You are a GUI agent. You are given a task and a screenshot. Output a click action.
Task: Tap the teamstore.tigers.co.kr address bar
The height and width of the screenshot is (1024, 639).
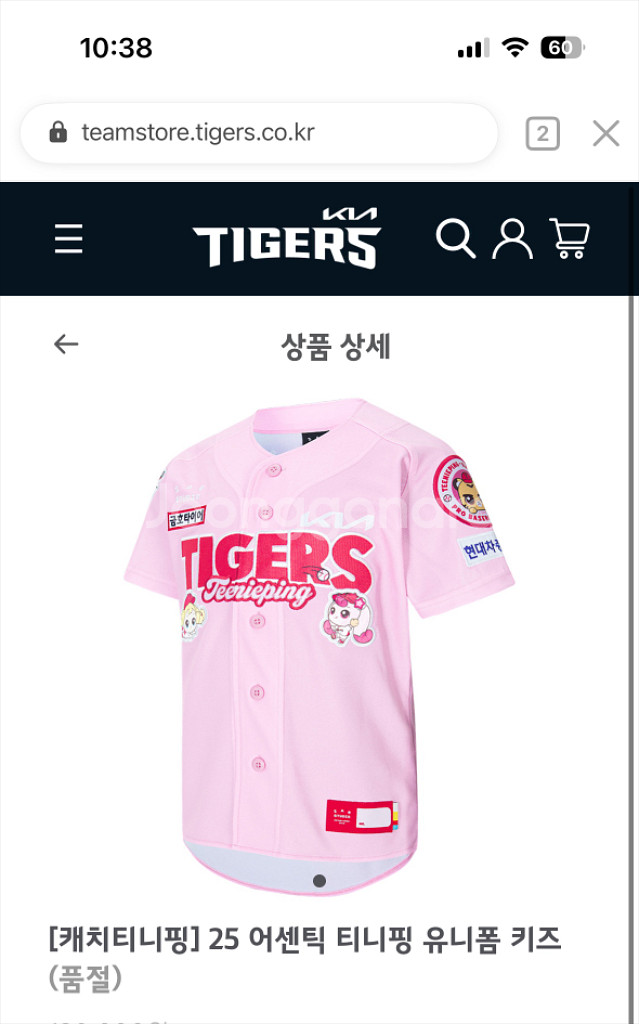tap(259, 133)
